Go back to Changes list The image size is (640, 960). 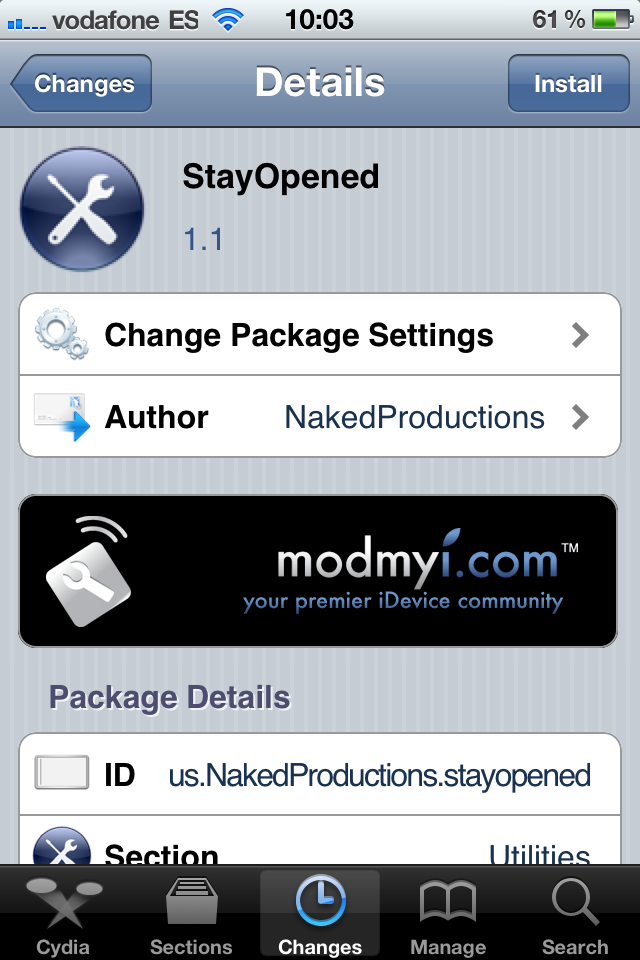coord(82,84)
